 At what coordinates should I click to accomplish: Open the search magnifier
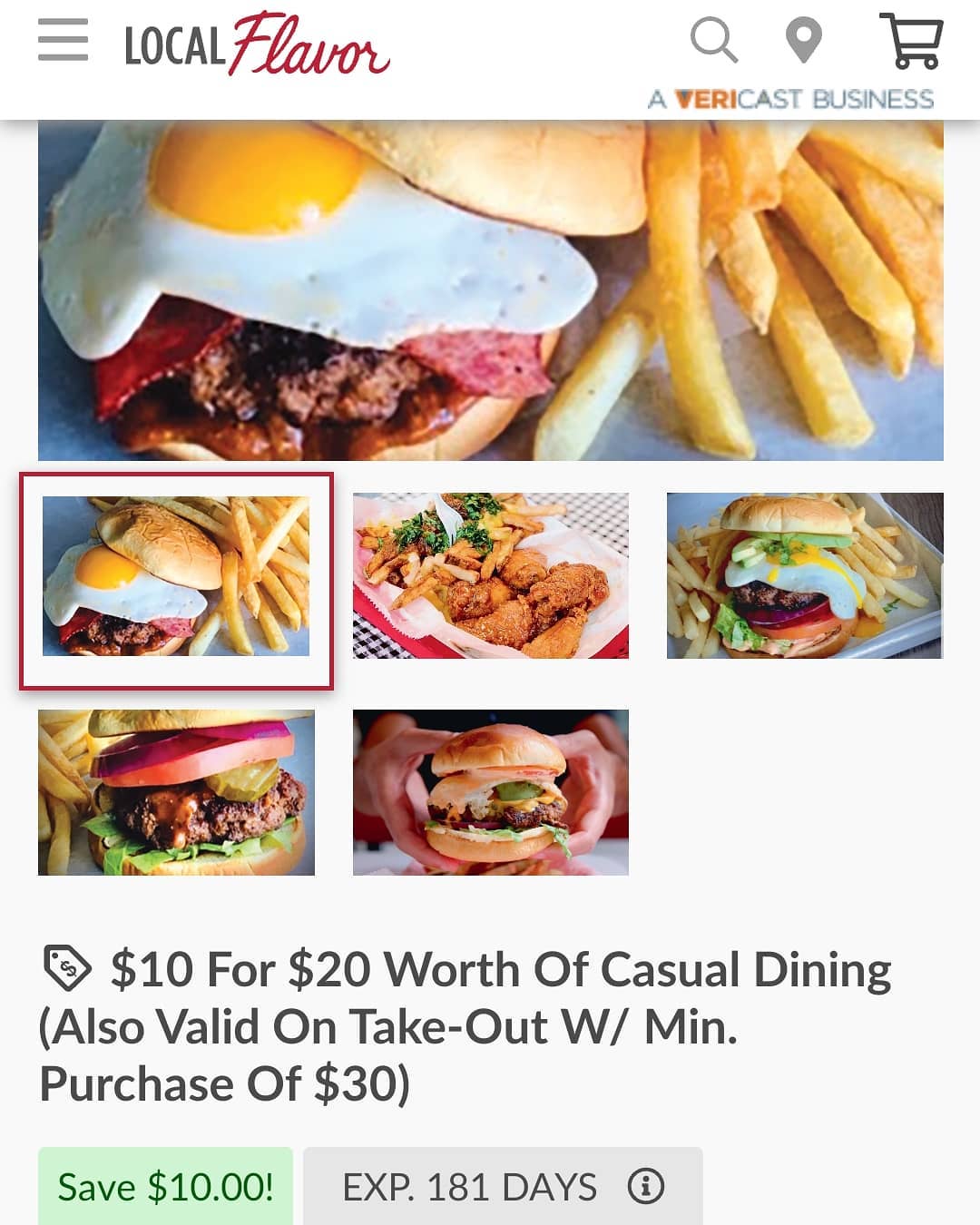pyautogui.click(x=713, y=41)
